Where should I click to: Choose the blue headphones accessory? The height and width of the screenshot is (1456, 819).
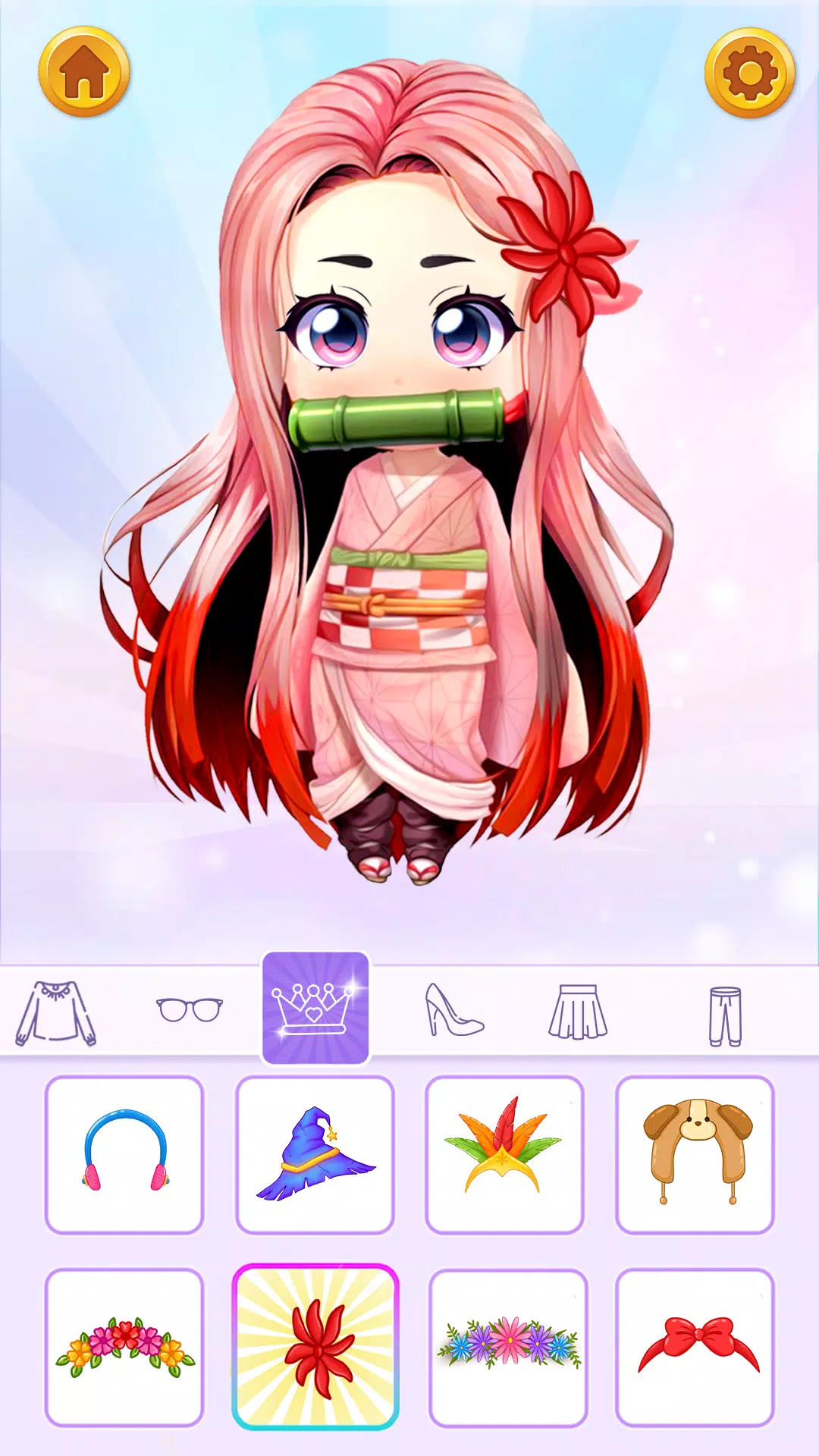click(x=124, y=1154)
